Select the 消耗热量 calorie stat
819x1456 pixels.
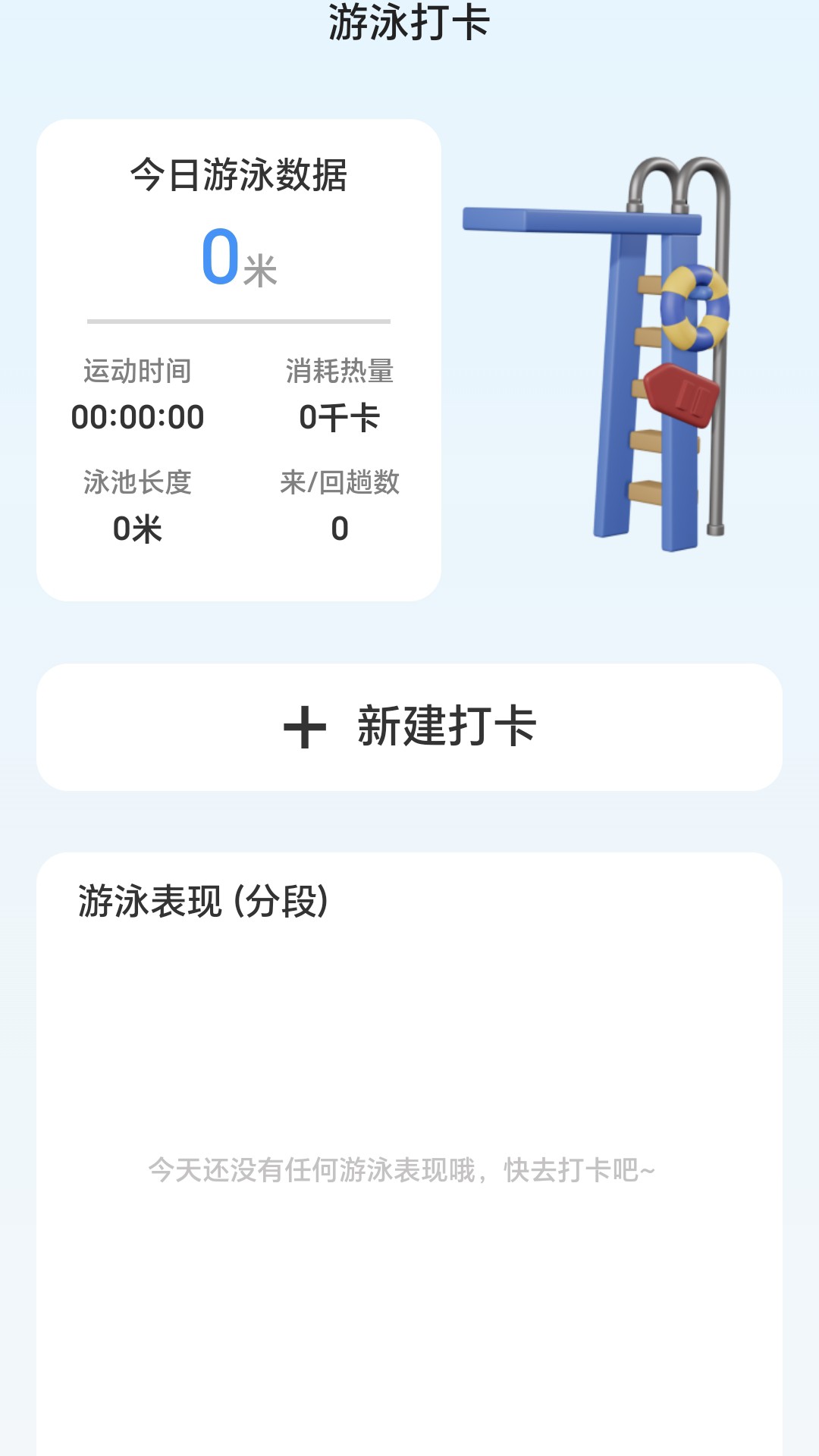click(x=340, y=372)
